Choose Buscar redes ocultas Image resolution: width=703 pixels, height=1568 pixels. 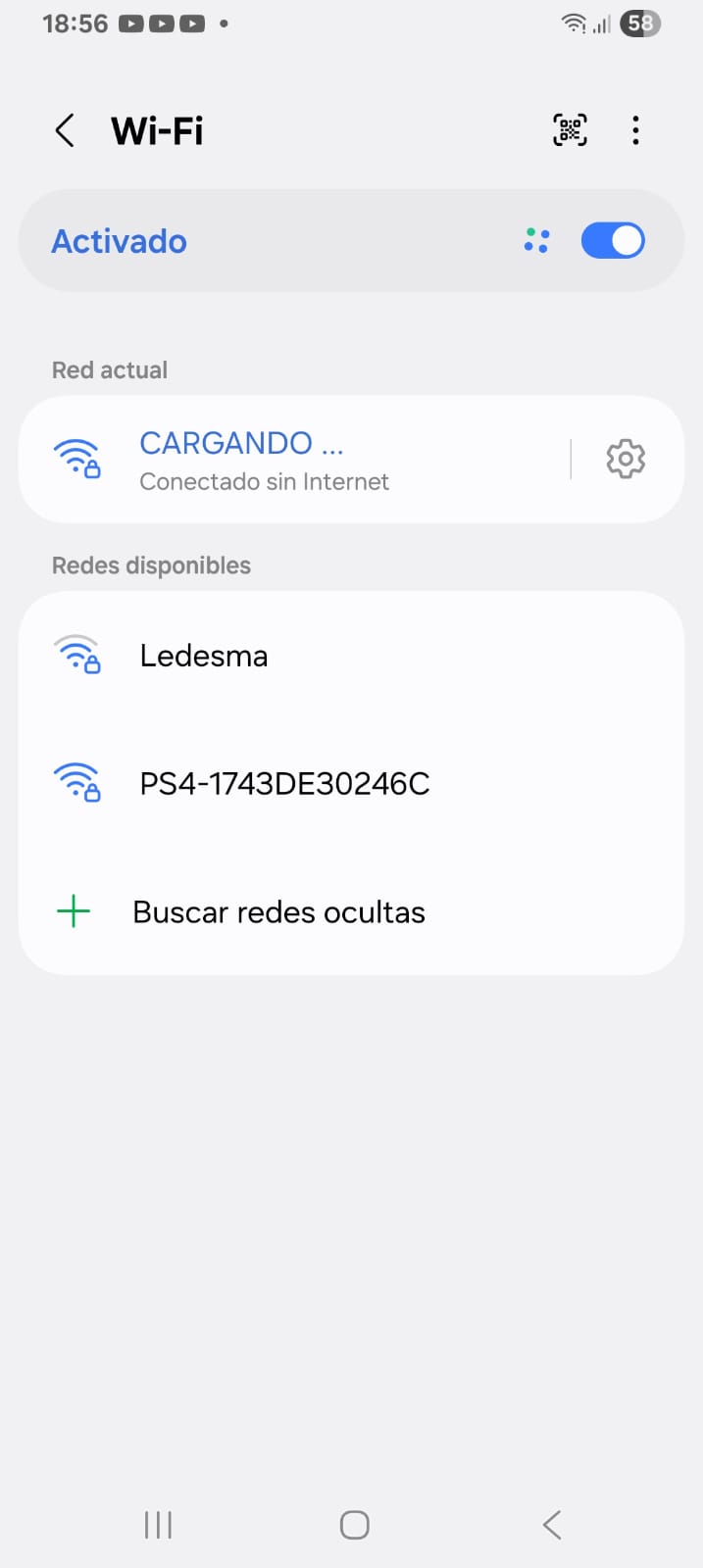[x=278, y=912]
